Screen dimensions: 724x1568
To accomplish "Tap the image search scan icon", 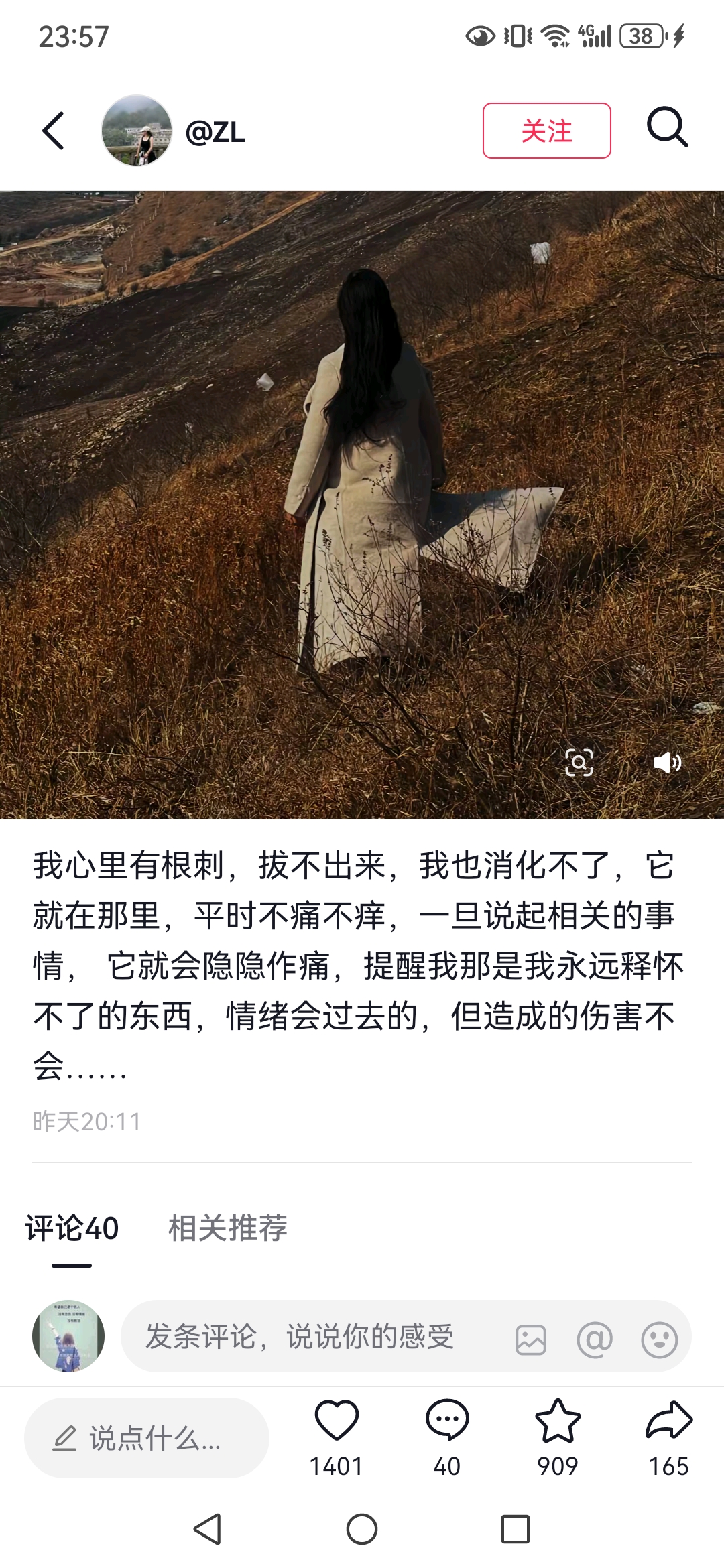I will click(579, 763).
